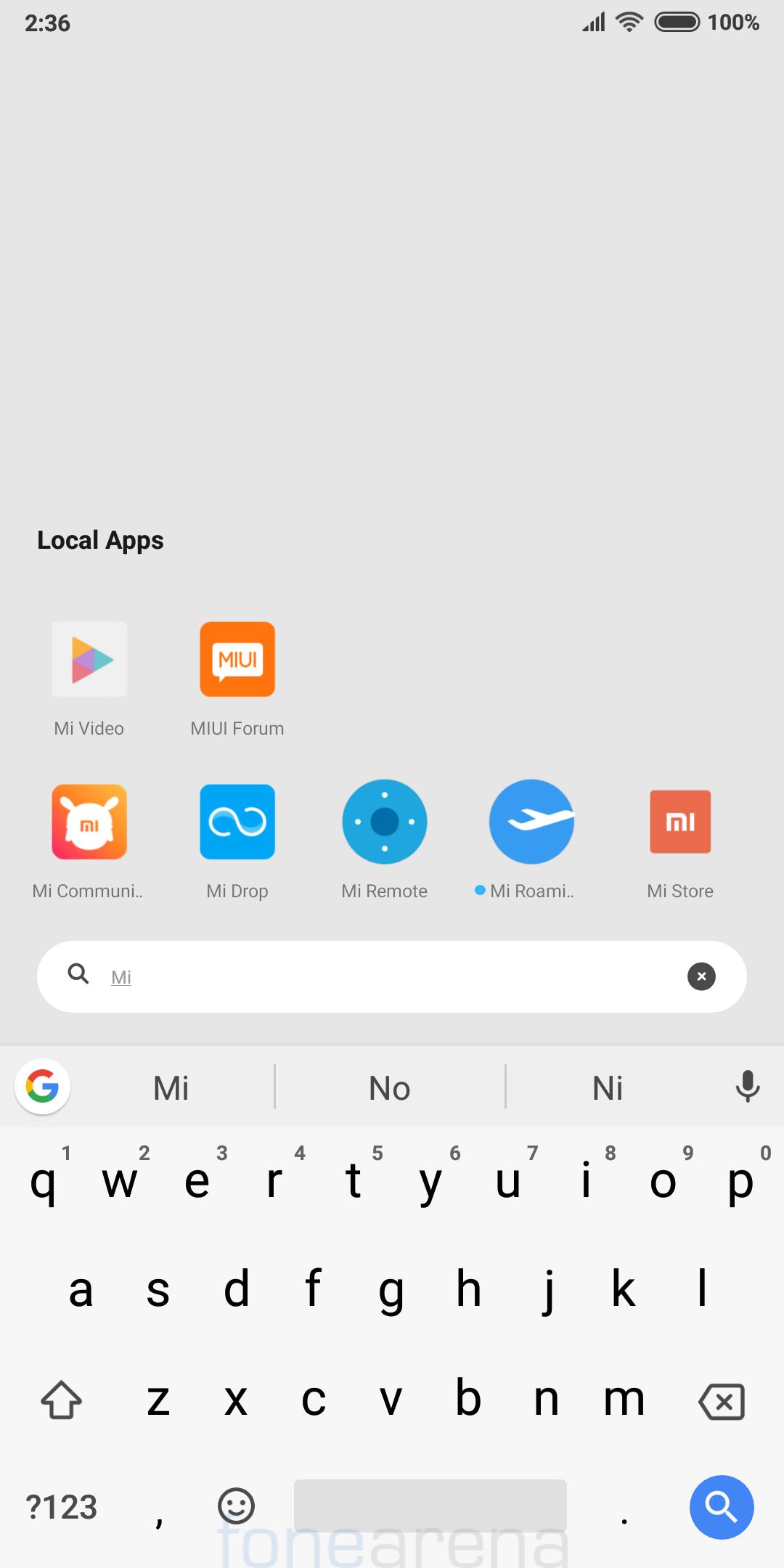This screenshot has height=1568, width=784.
Task: Switch to the ?123 symbols keyboard
Action: 62,1507
